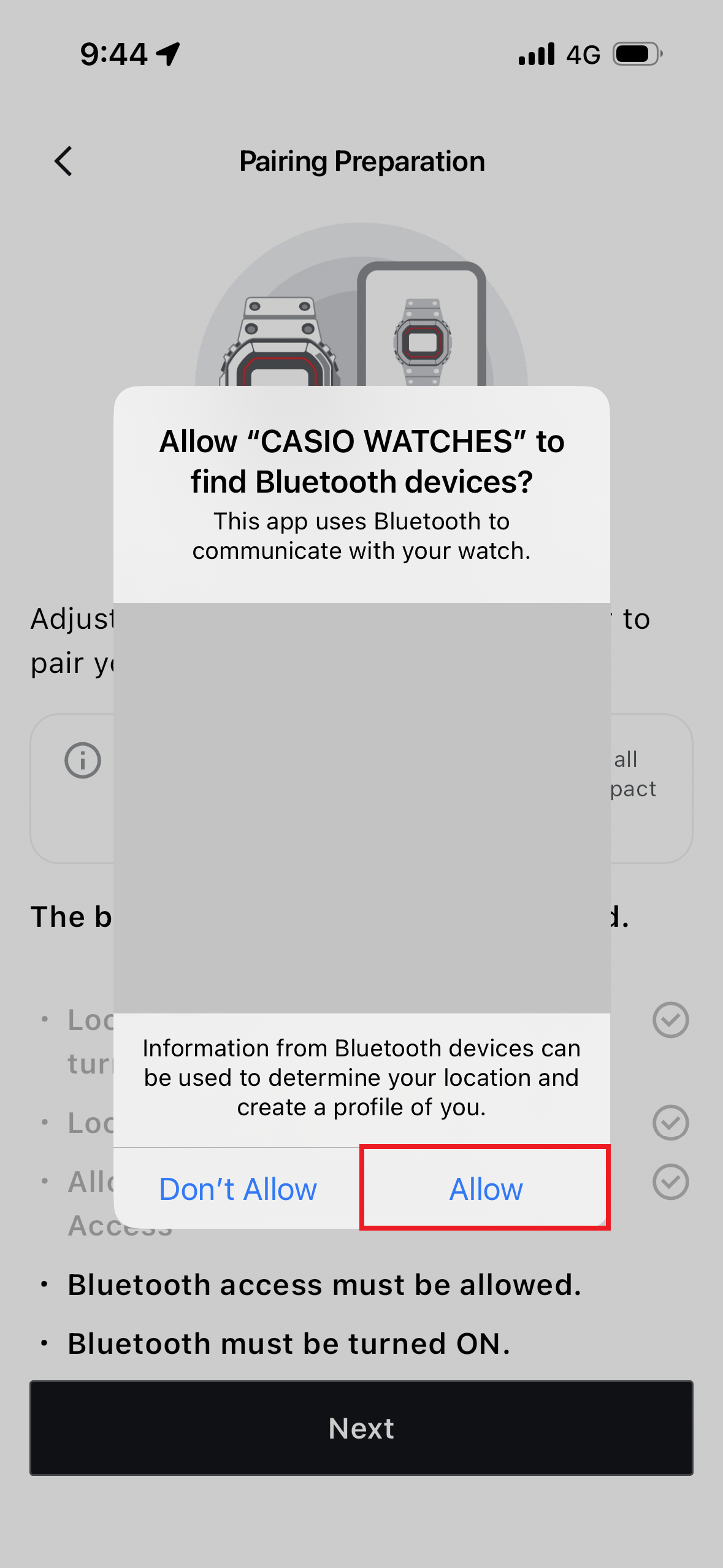Screen dimensions: 723x1568
Task: Tap the Next button
Action: tap(361, 1428)
